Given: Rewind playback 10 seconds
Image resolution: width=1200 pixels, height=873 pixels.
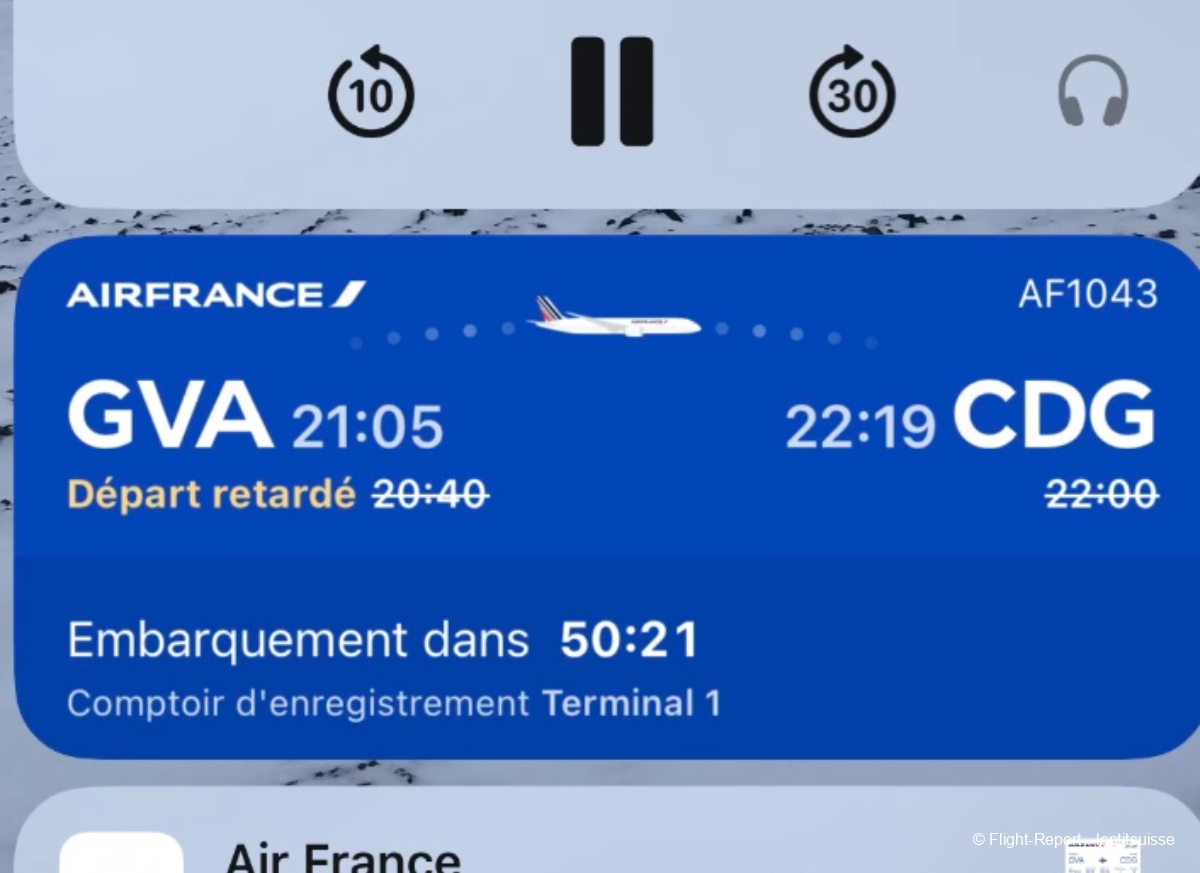Looking at the screenshot, I should pos(371,92).
